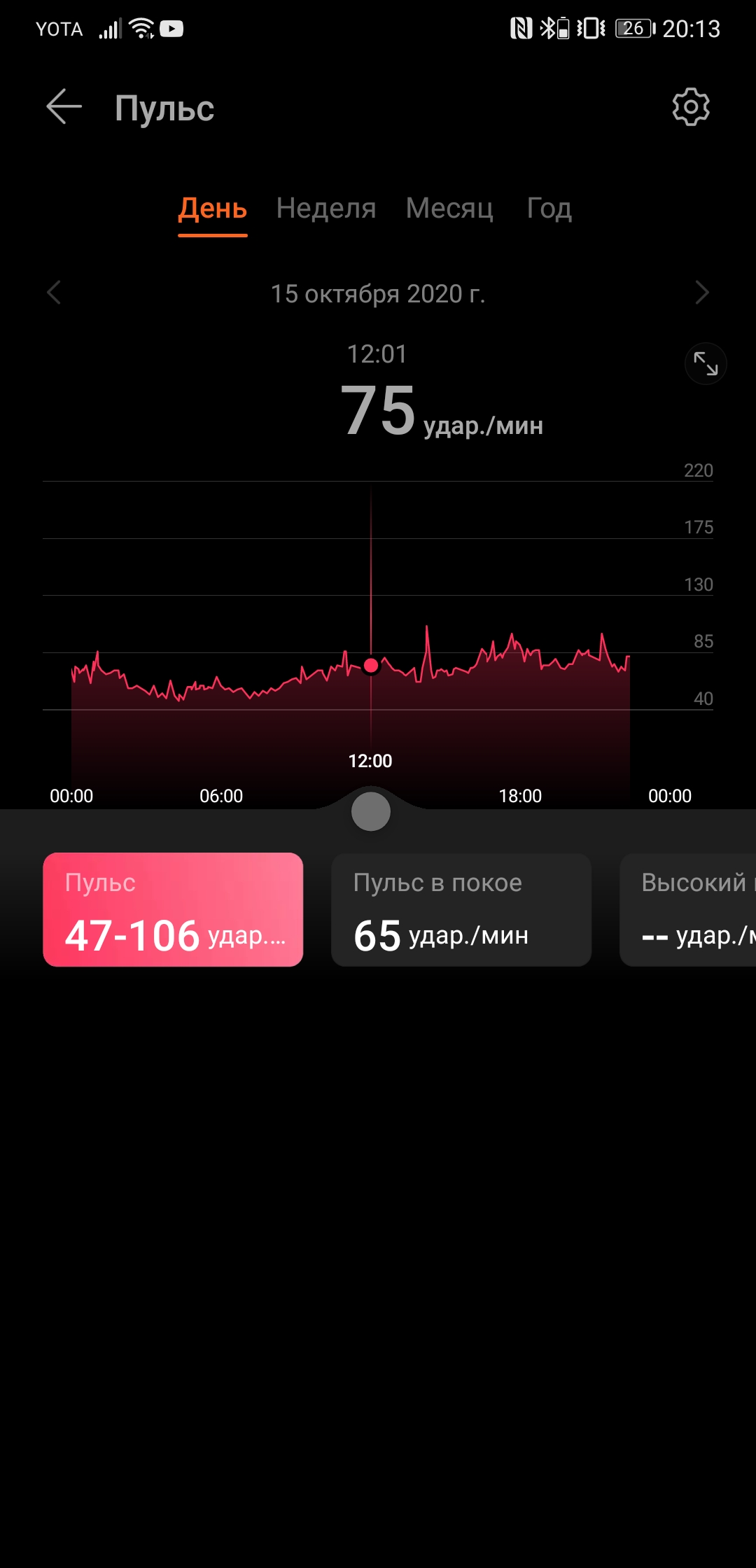This screenshot has width=756, height=1568.
Task: Select the Пульс в покое card
Action: click(x=461, y=909)
